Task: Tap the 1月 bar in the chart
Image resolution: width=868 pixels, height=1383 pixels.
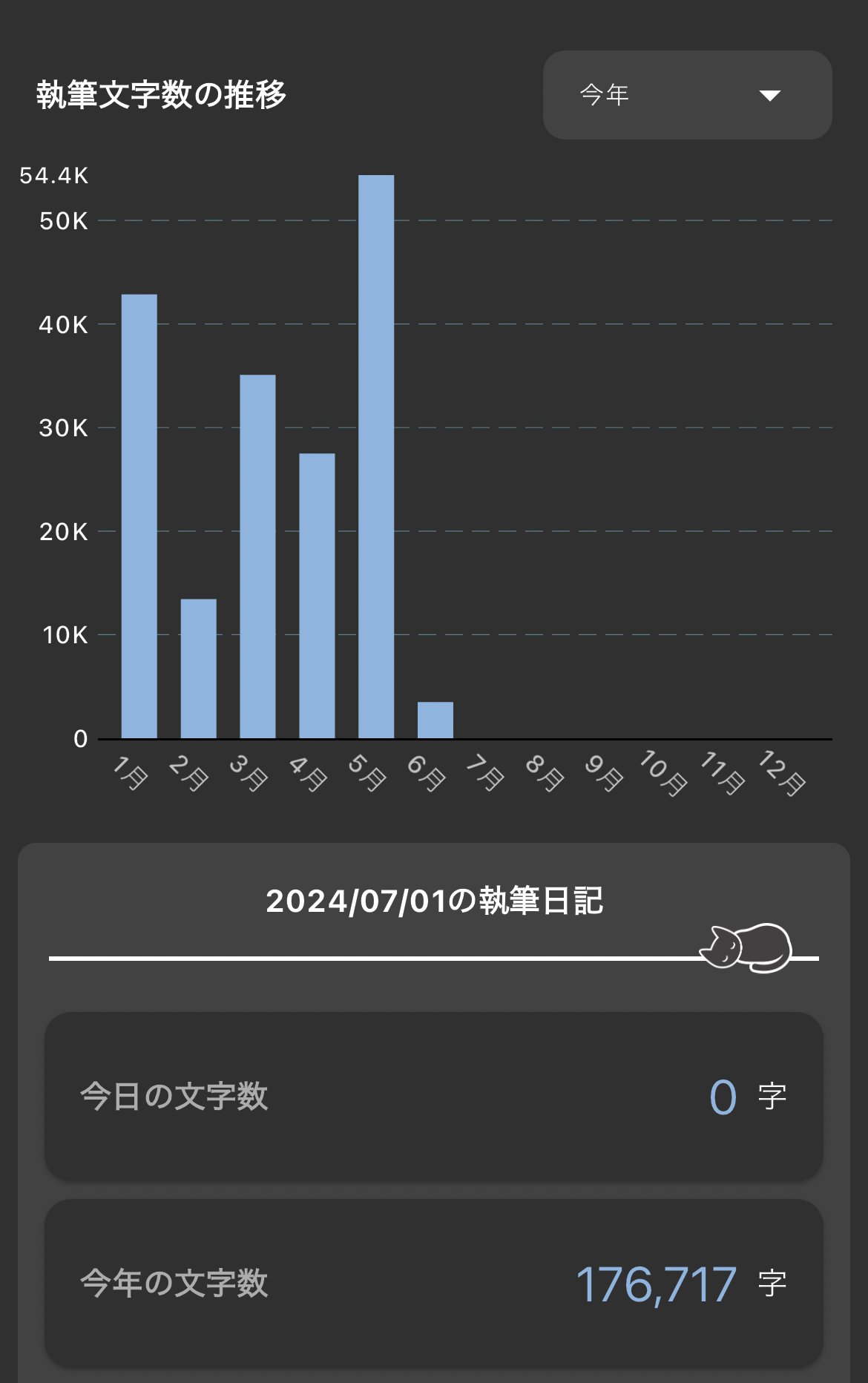Action: pyautogui.click(x=139, y=516)
